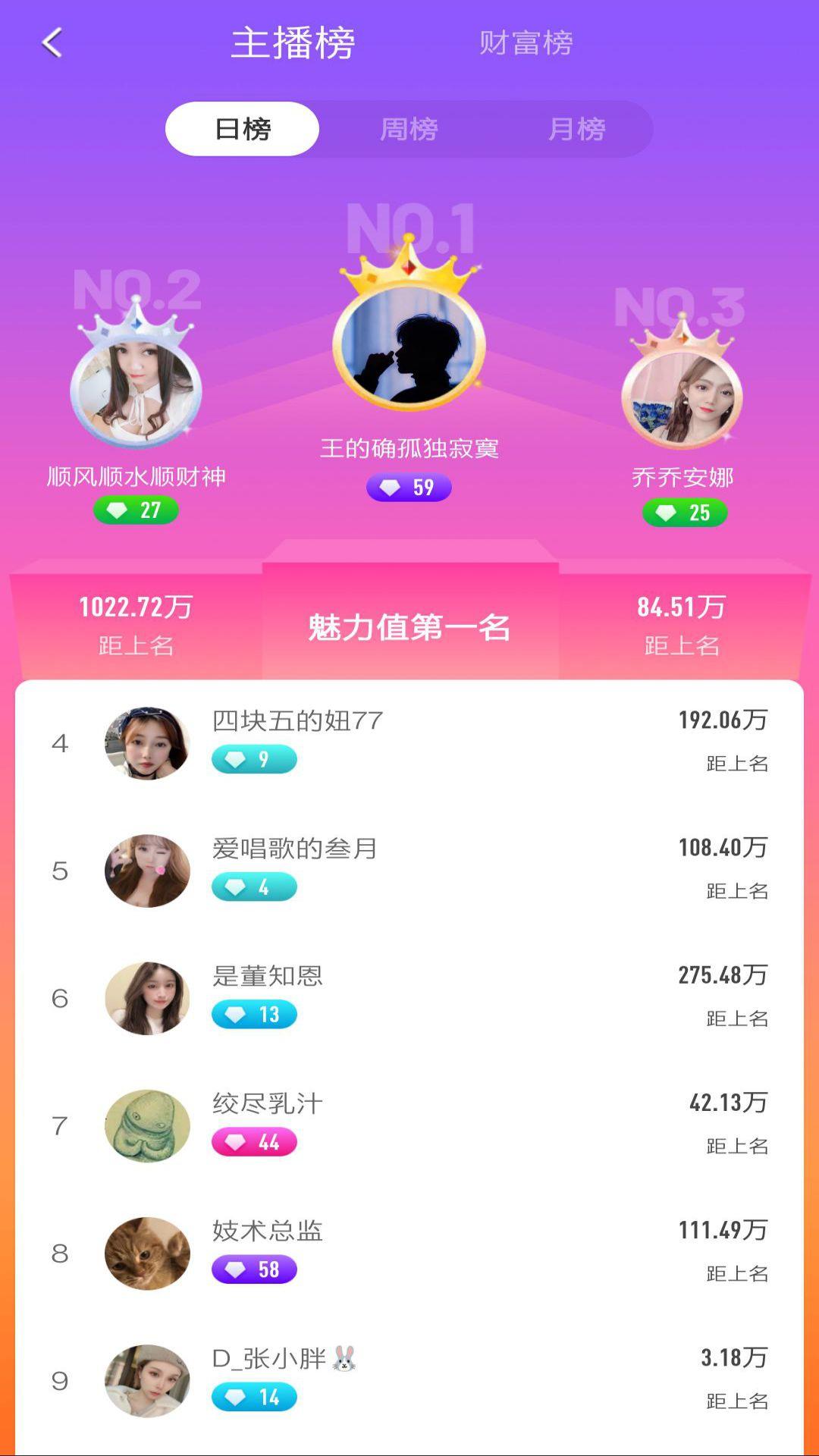Switch to the 财富榜 tab
This screenshot has width=819, height=1456.
coord(526,43)
